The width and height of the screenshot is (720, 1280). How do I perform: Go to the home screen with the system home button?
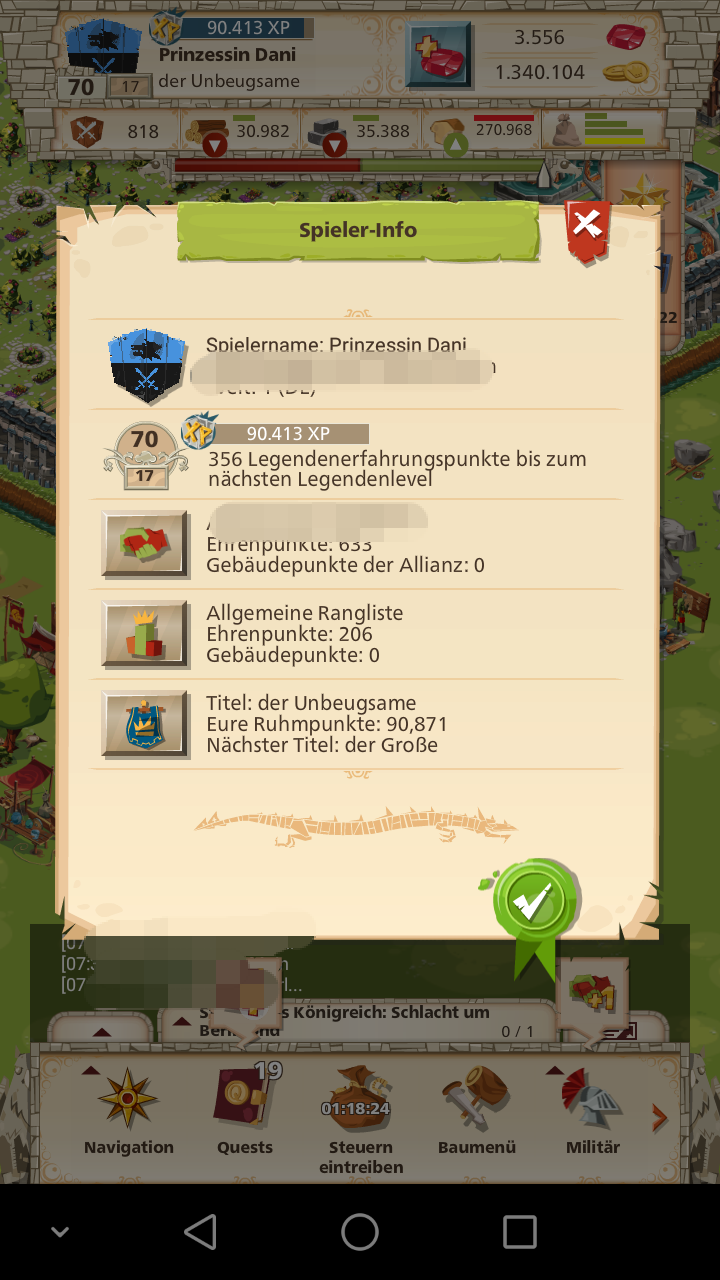pos(360,1232)
